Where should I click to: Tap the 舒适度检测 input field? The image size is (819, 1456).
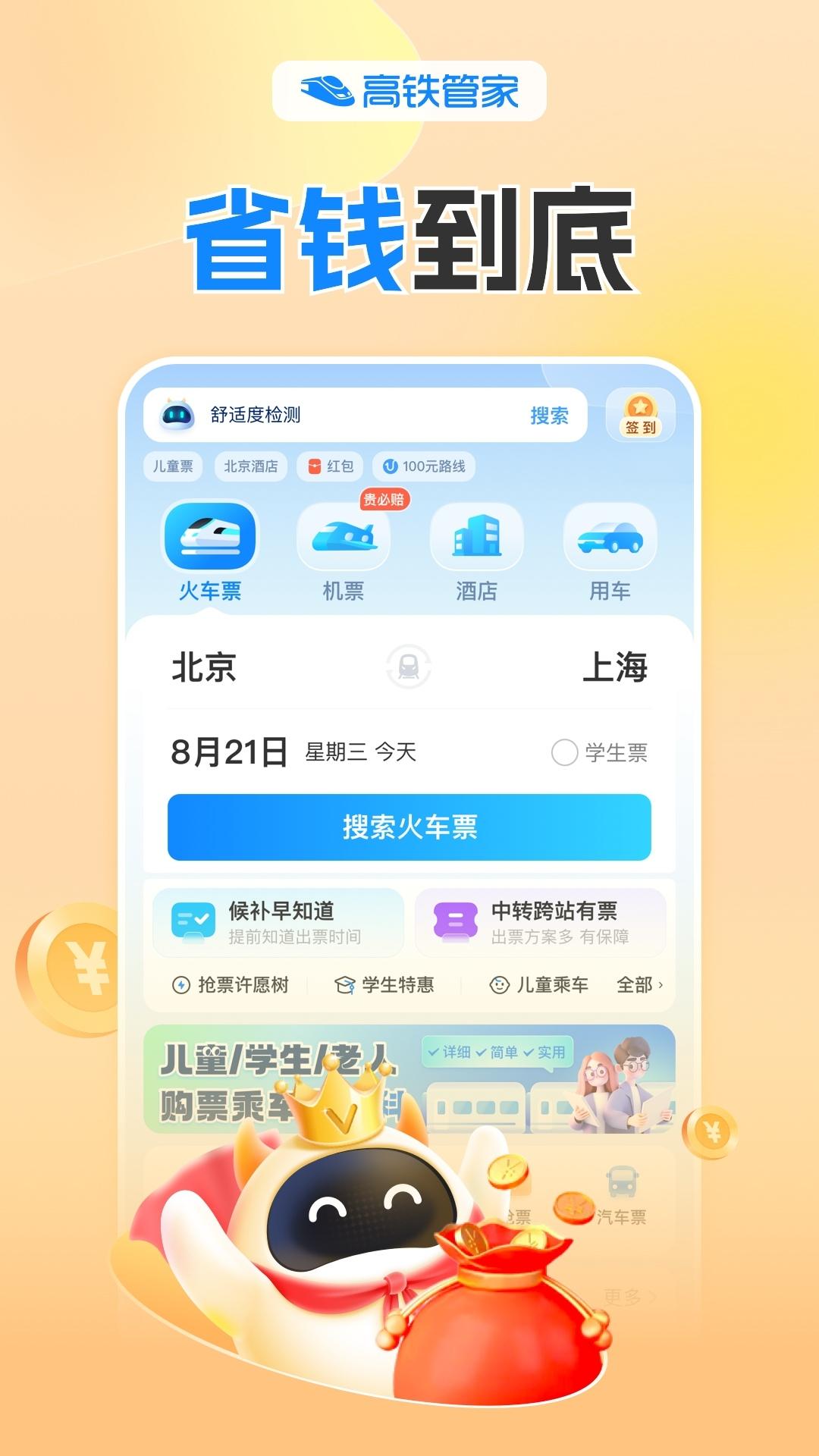tap(303, 413)
